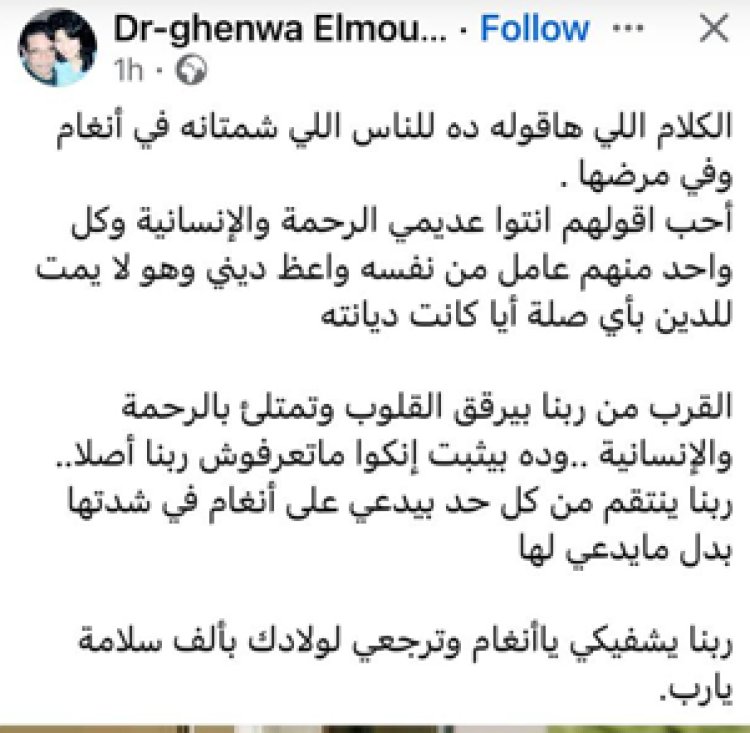This screenshot has height=733, width=750.
Task: Follow Dr-ghenwa Elmou... from the post header
Action: 535,28
